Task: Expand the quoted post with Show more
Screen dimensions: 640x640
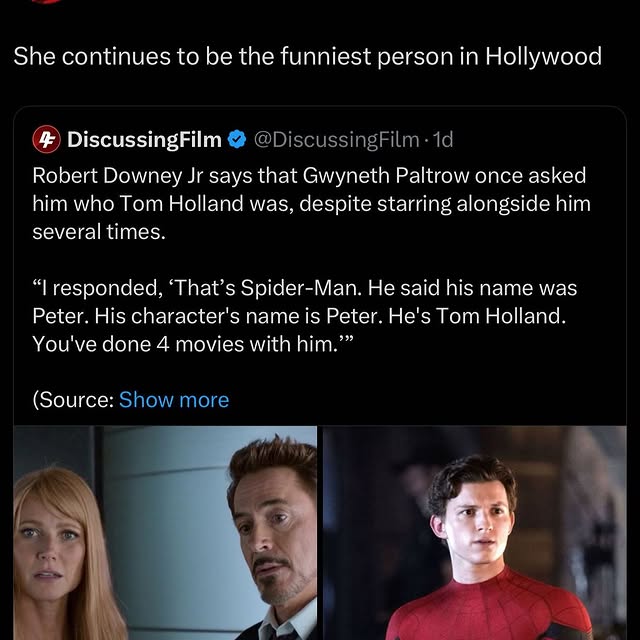Action: 174,400
